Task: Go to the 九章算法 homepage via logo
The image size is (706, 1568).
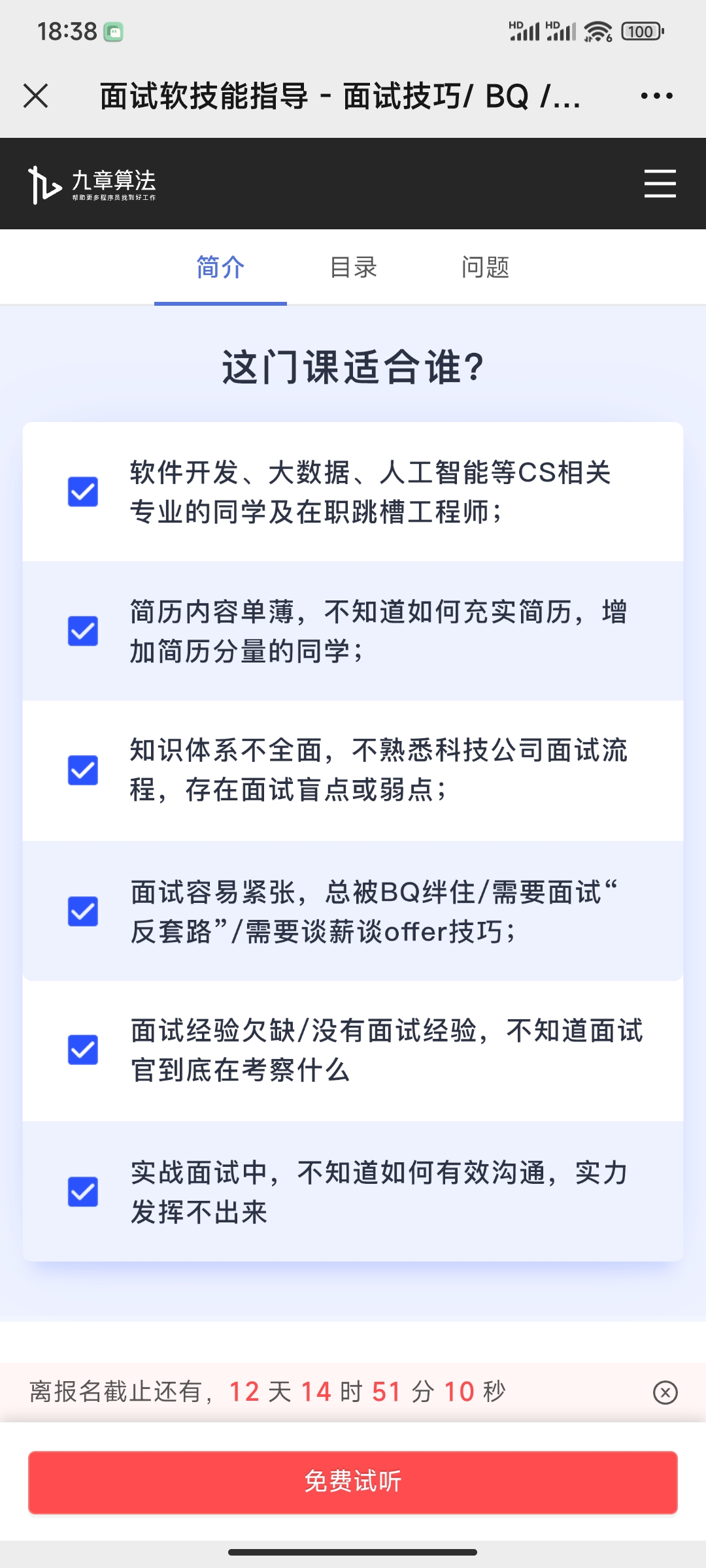Action: click(x=92, y=184)
